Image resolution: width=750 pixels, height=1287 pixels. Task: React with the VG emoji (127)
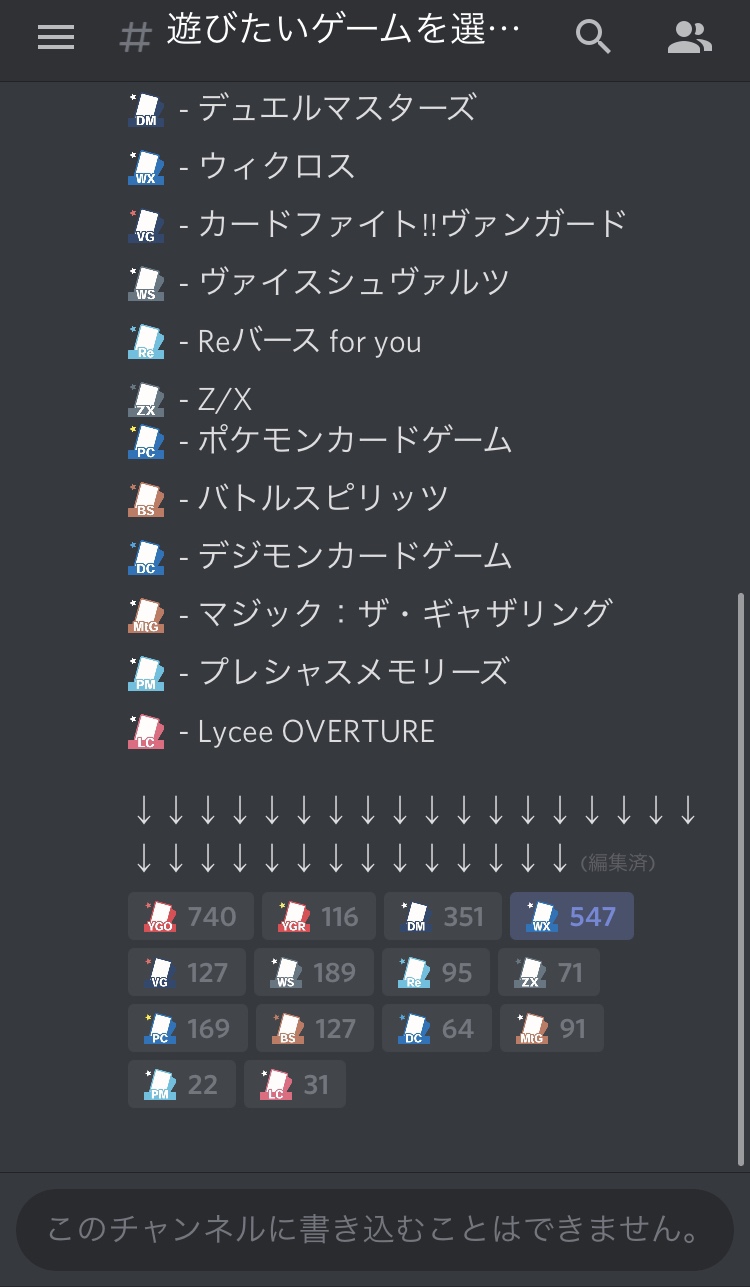click(187, 972)
